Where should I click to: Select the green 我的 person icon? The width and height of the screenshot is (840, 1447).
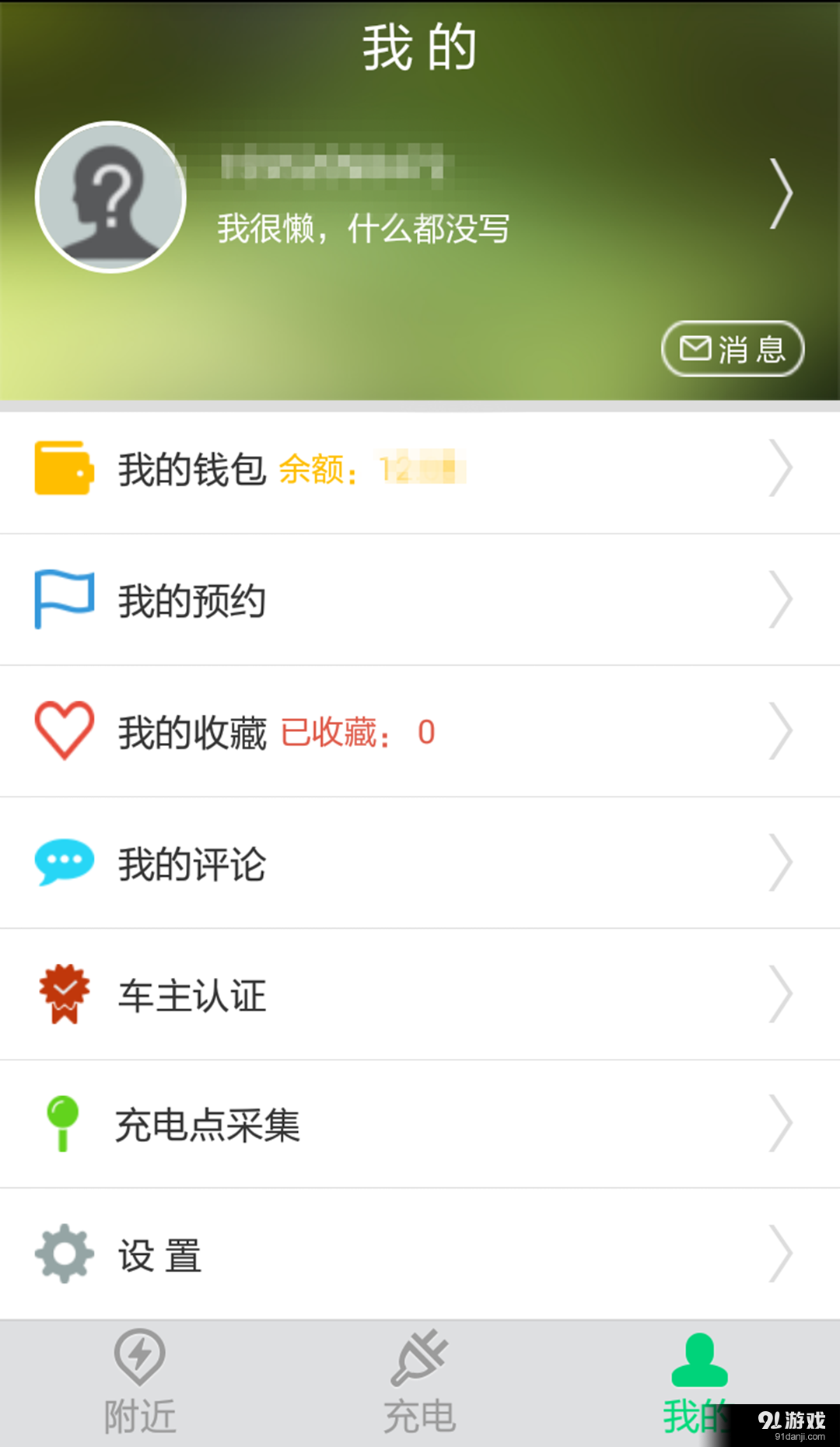(x=702, y=1361)
